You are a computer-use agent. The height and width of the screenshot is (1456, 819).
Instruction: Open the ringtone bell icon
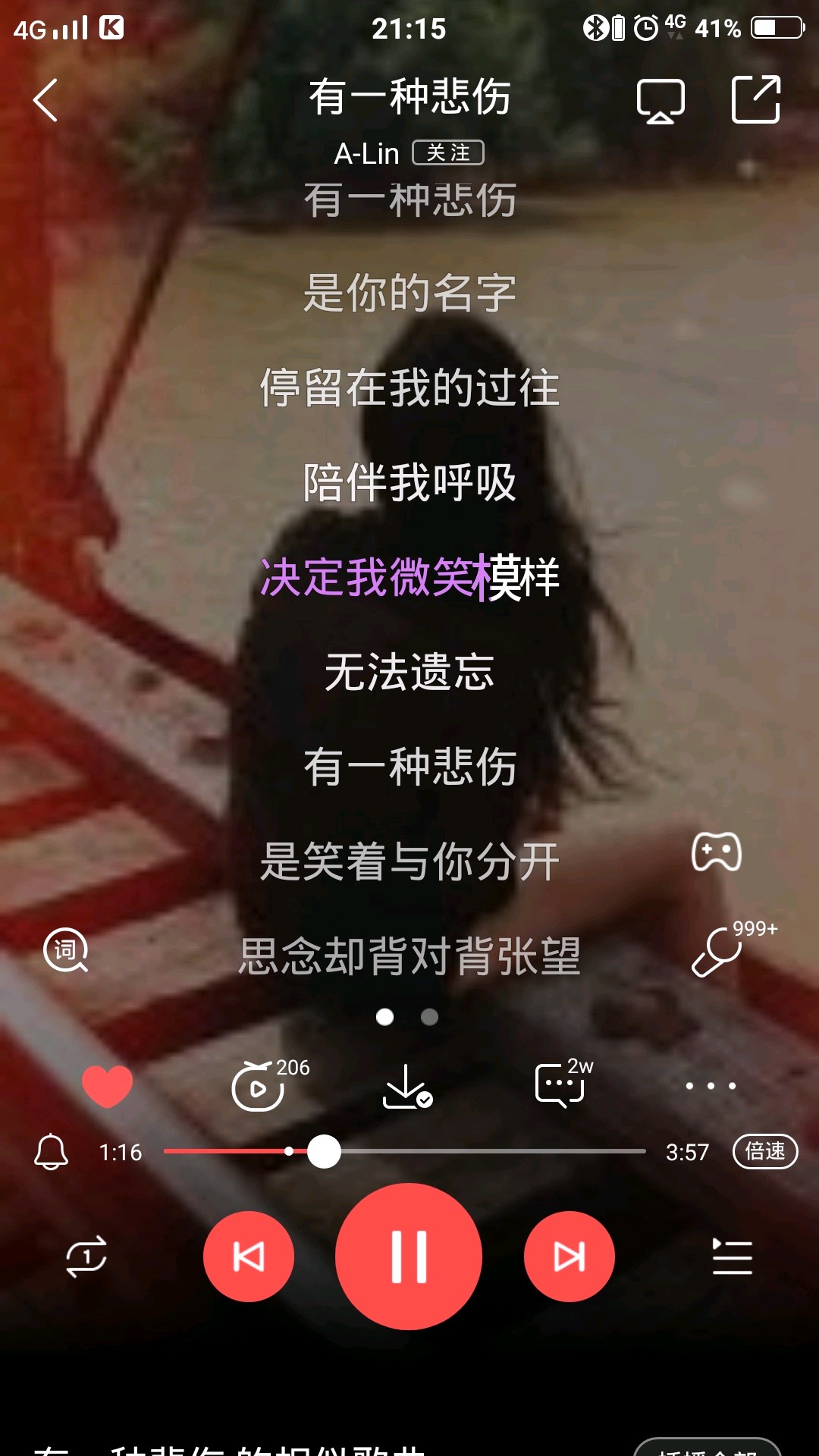(52, 1152)
